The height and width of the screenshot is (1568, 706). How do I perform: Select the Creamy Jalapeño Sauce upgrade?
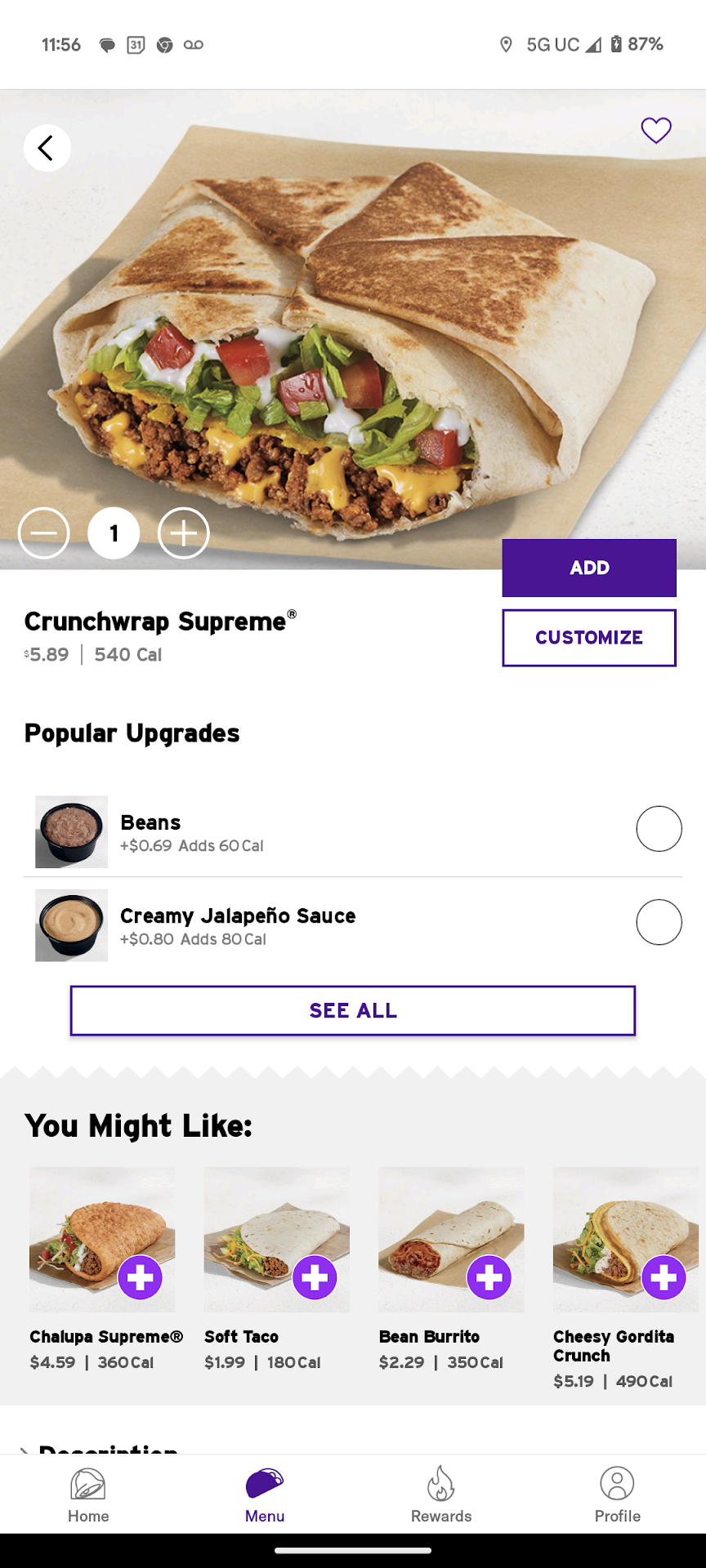659,922
